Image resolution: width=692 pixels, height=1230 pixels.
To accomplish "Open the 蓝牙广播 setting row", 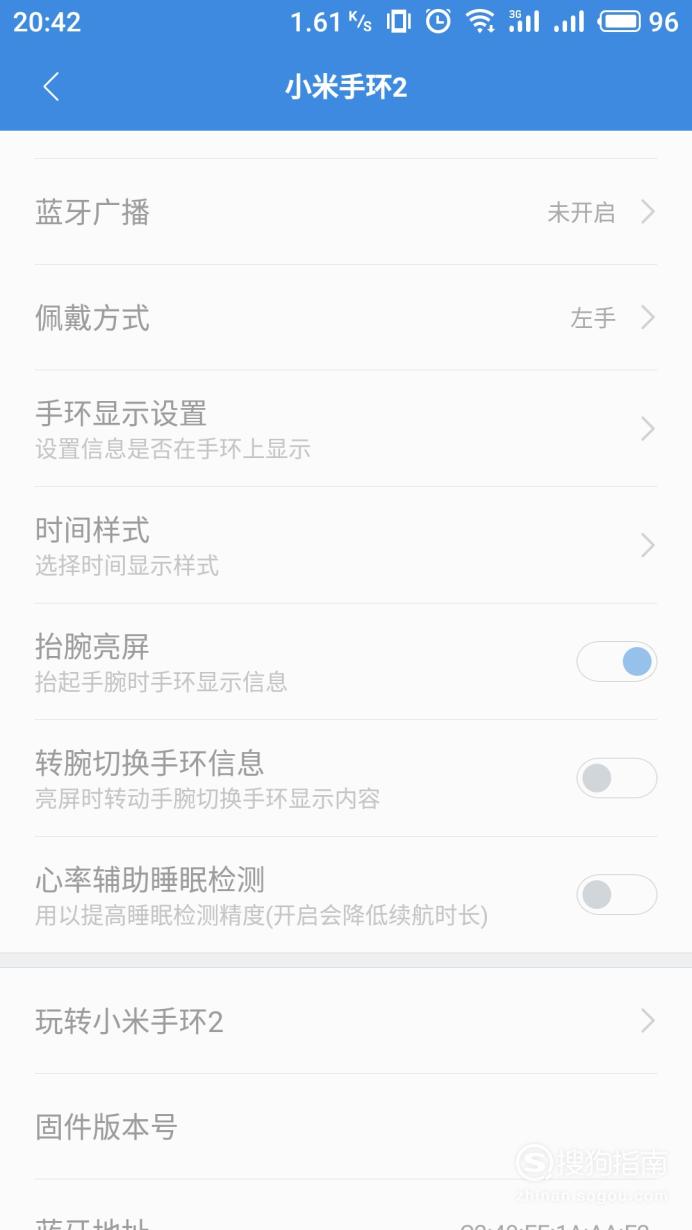I will point(346,212).
